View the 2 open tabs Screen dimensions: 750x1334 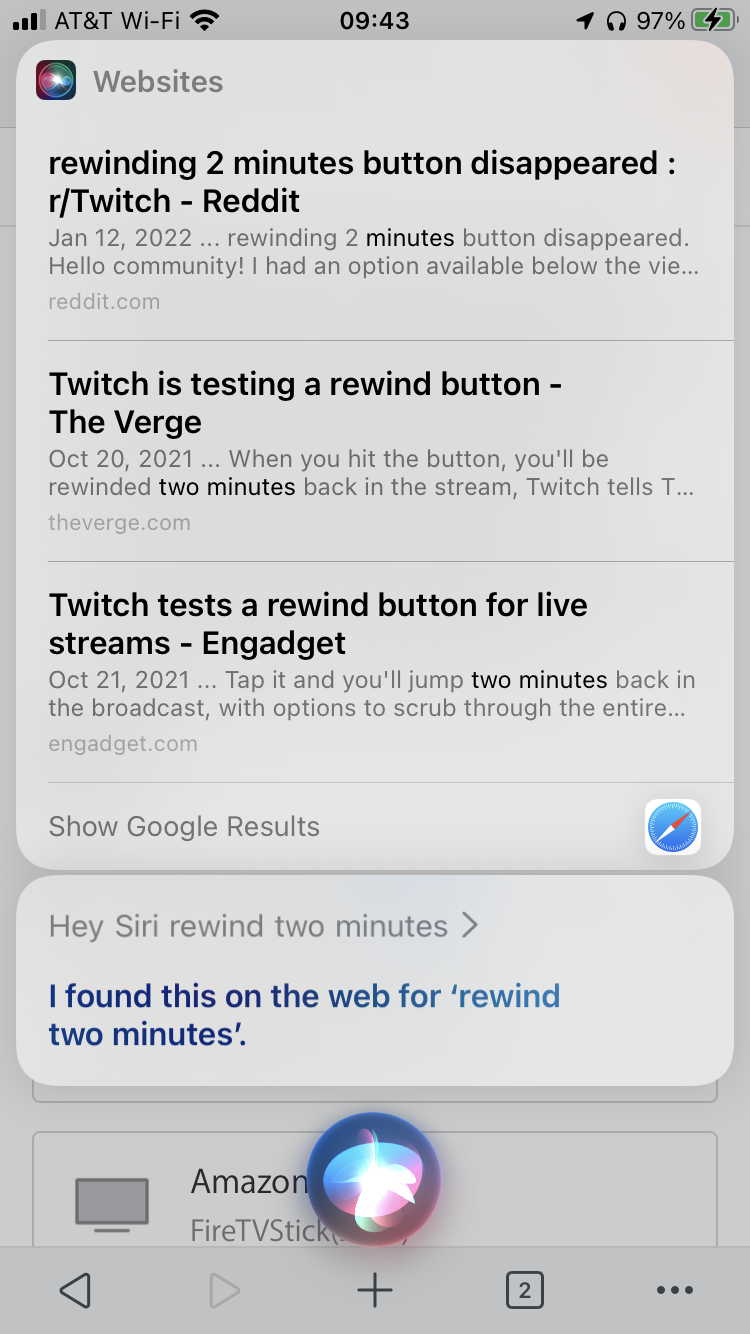(524, 1290)
